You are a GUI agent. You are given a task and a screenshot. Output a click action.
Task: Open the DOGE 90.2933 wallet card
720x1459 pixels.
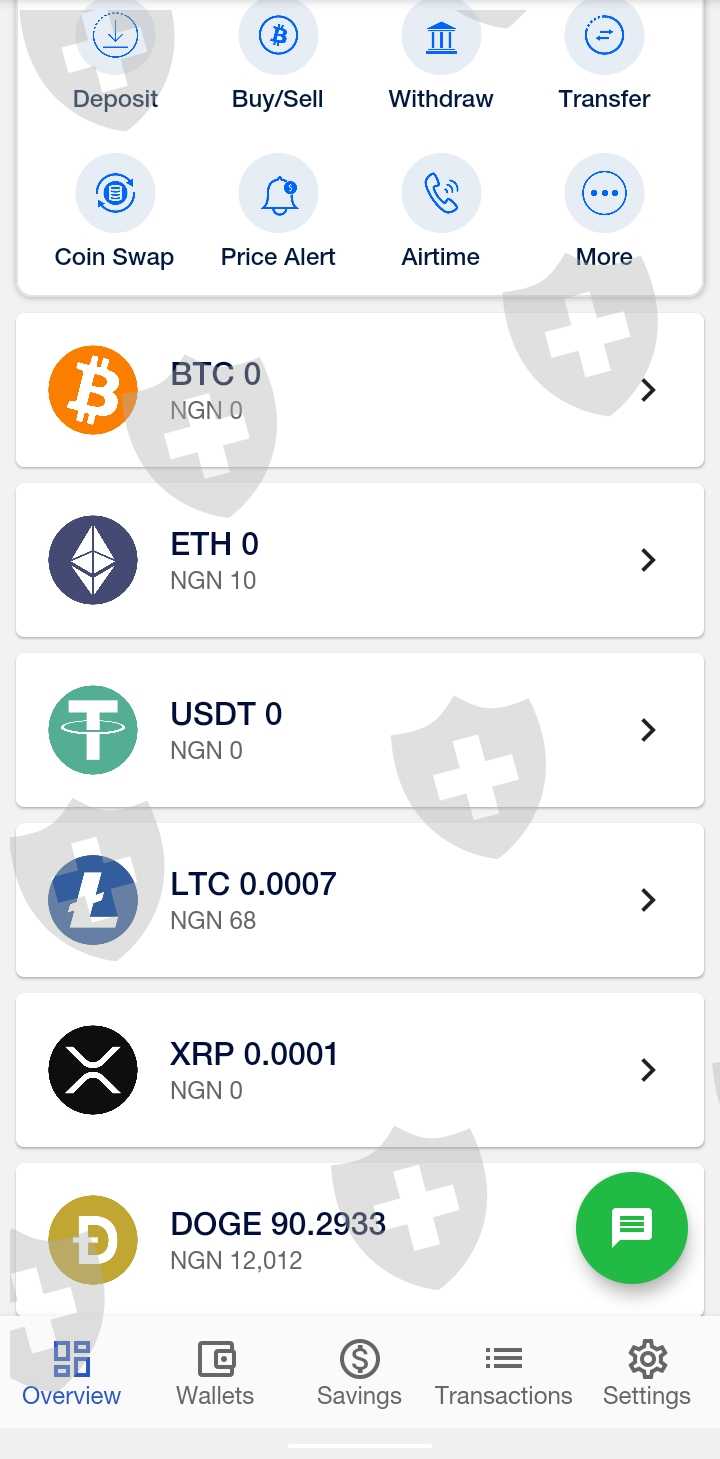click(300, 1240)
